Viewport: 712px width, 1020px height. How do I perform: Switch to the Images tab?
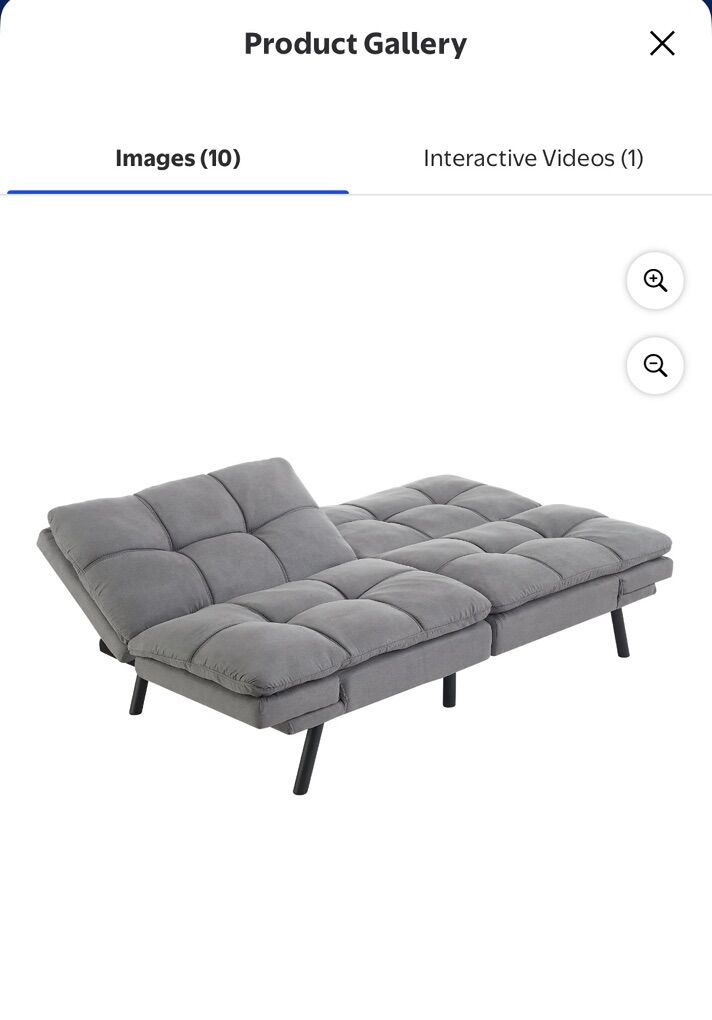tap(178, 158)
